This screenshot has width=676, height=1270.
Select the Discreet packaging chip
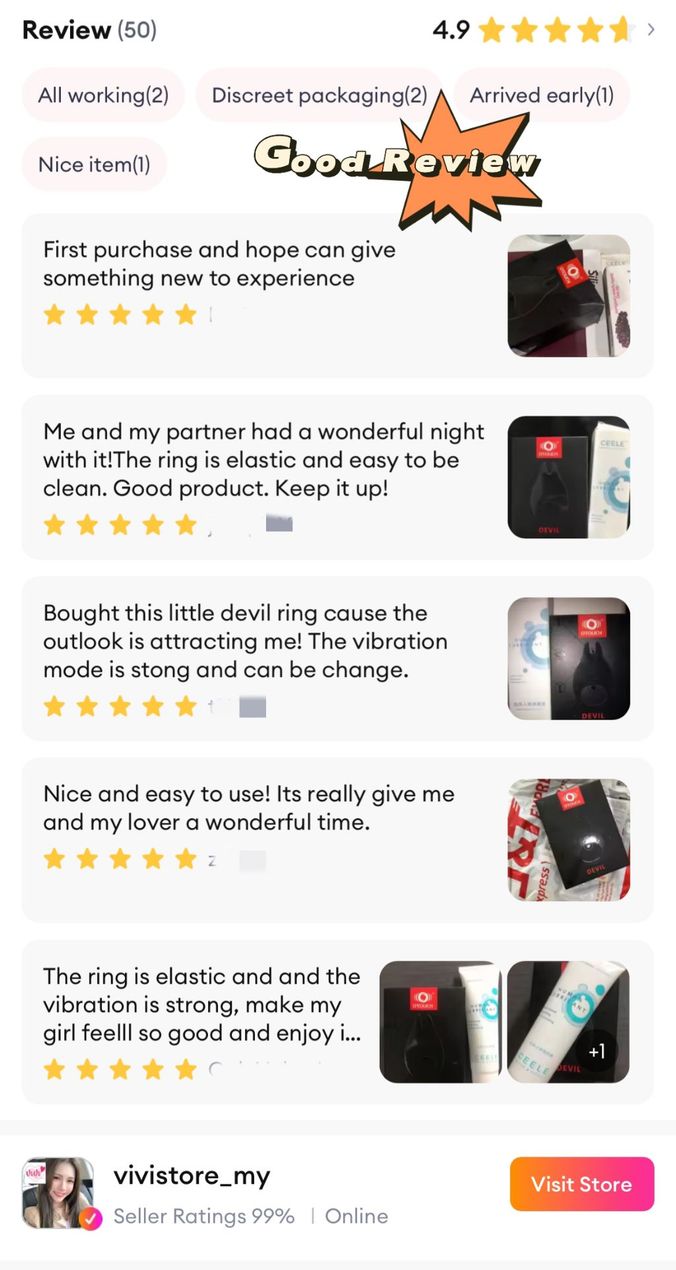[x=318, y=96]
